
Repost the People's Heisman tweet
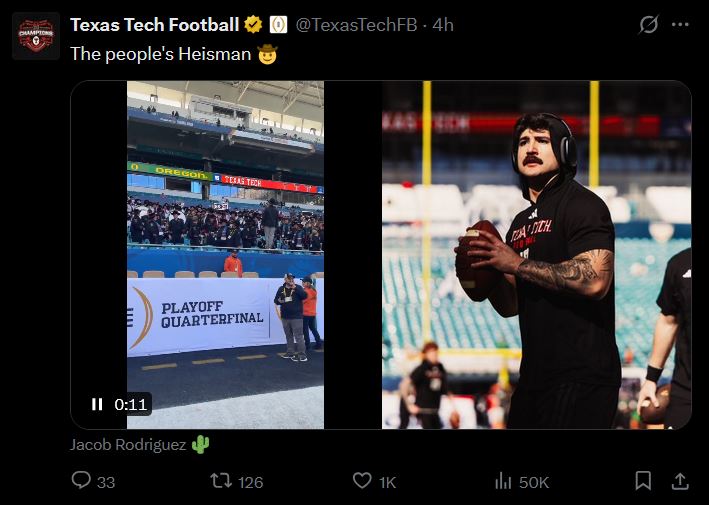pyautogui.click(x=221, y=481)
